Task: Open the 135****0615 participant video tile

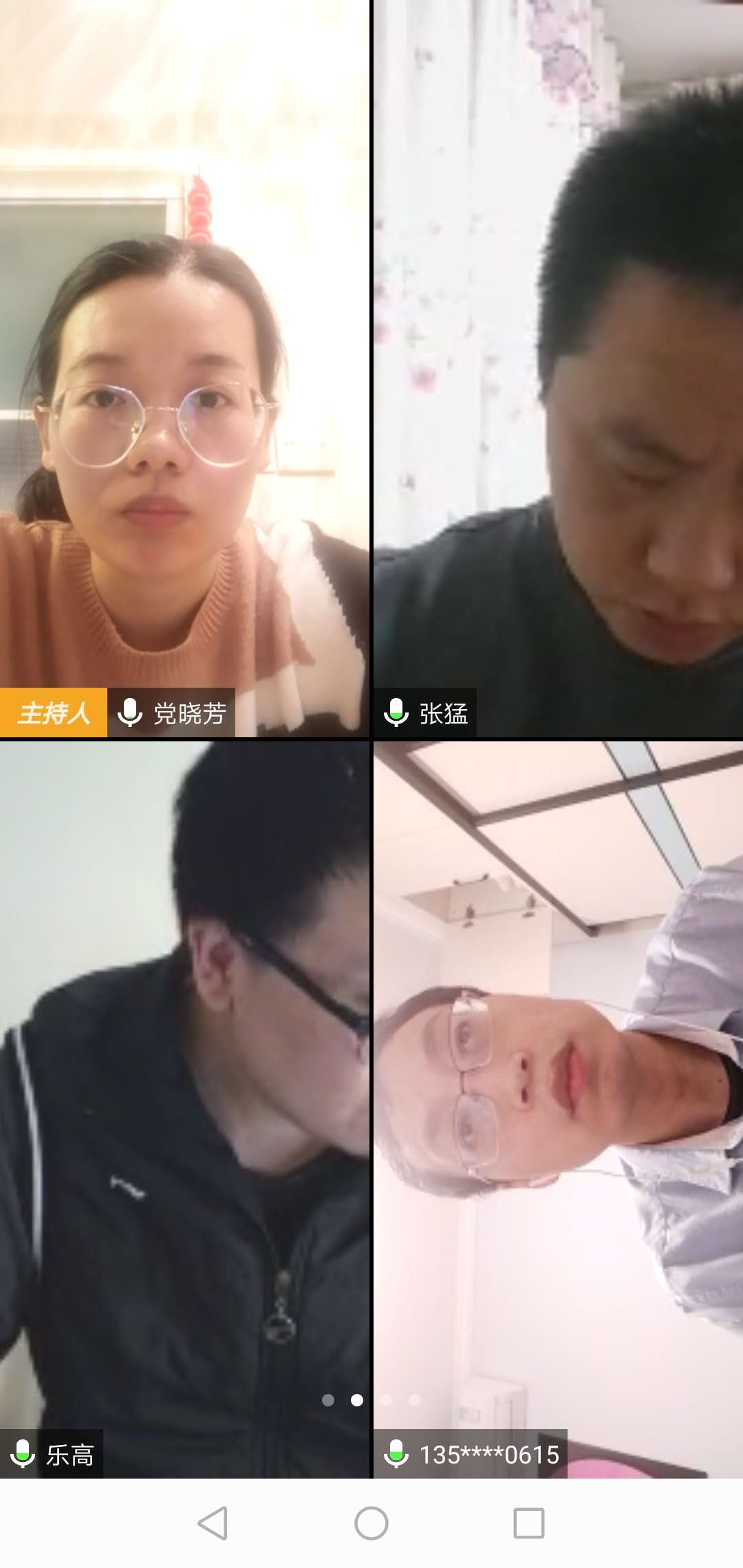Action: (558, 1109)
